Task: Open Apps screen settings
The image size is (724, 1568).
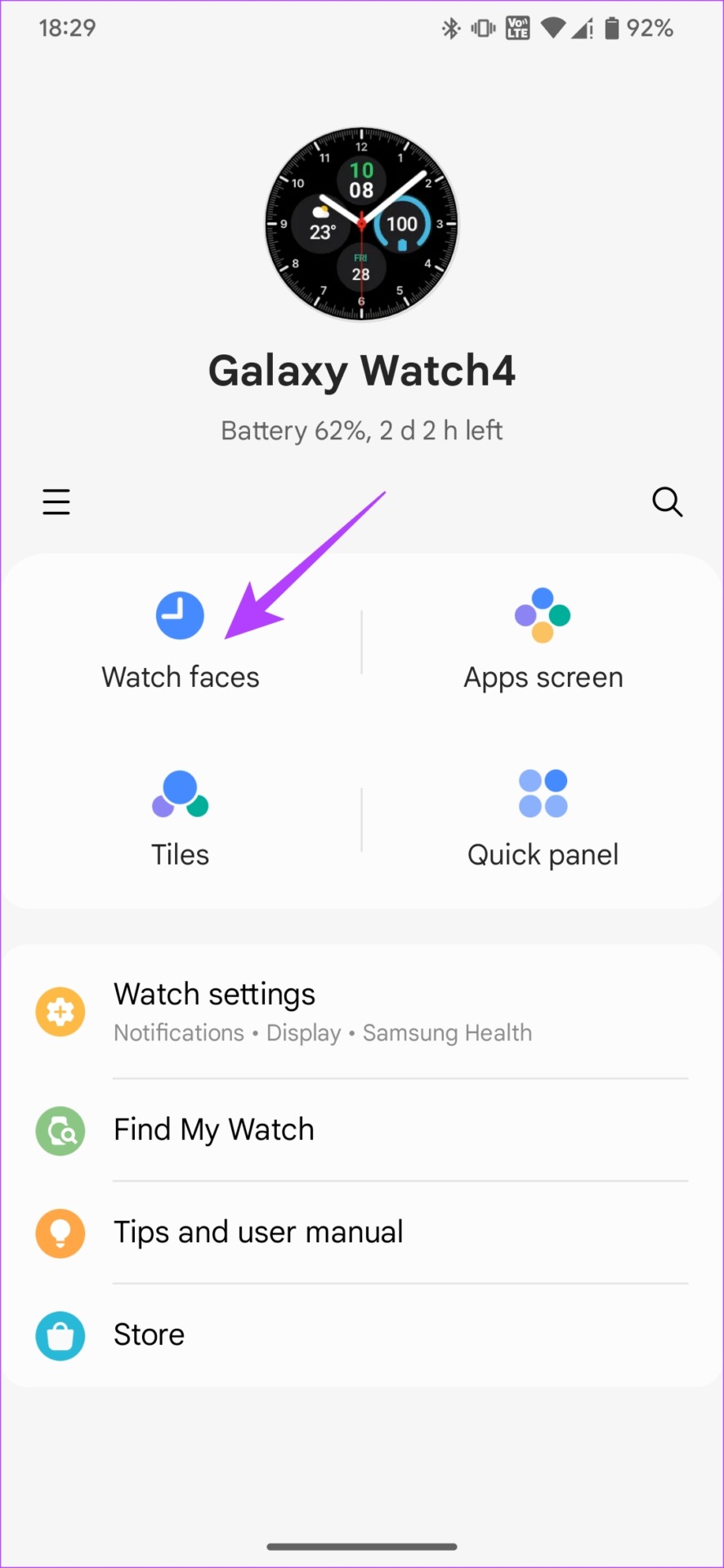Action: (543, 641)
